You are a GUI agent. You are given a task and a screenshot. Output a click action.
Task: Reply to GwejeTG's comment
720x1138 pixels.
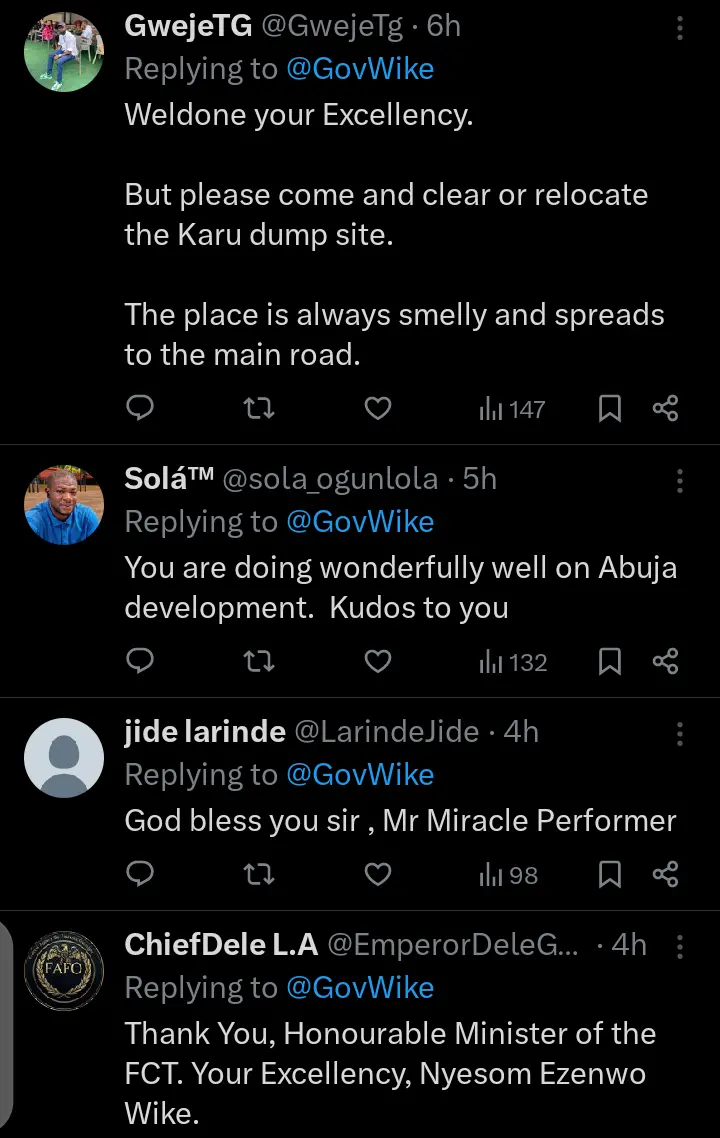tap(141, 408)
